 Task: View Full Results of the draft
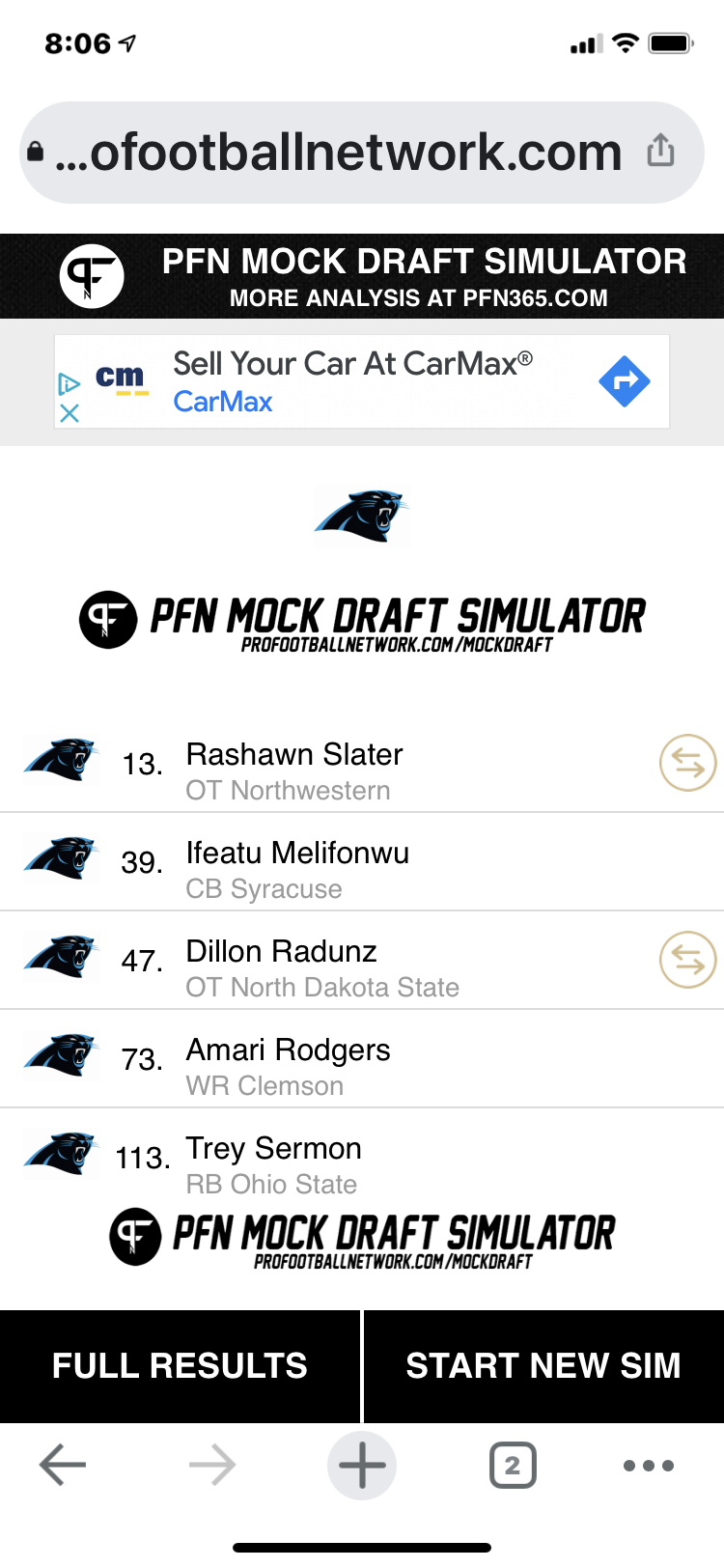[180, 1366]
